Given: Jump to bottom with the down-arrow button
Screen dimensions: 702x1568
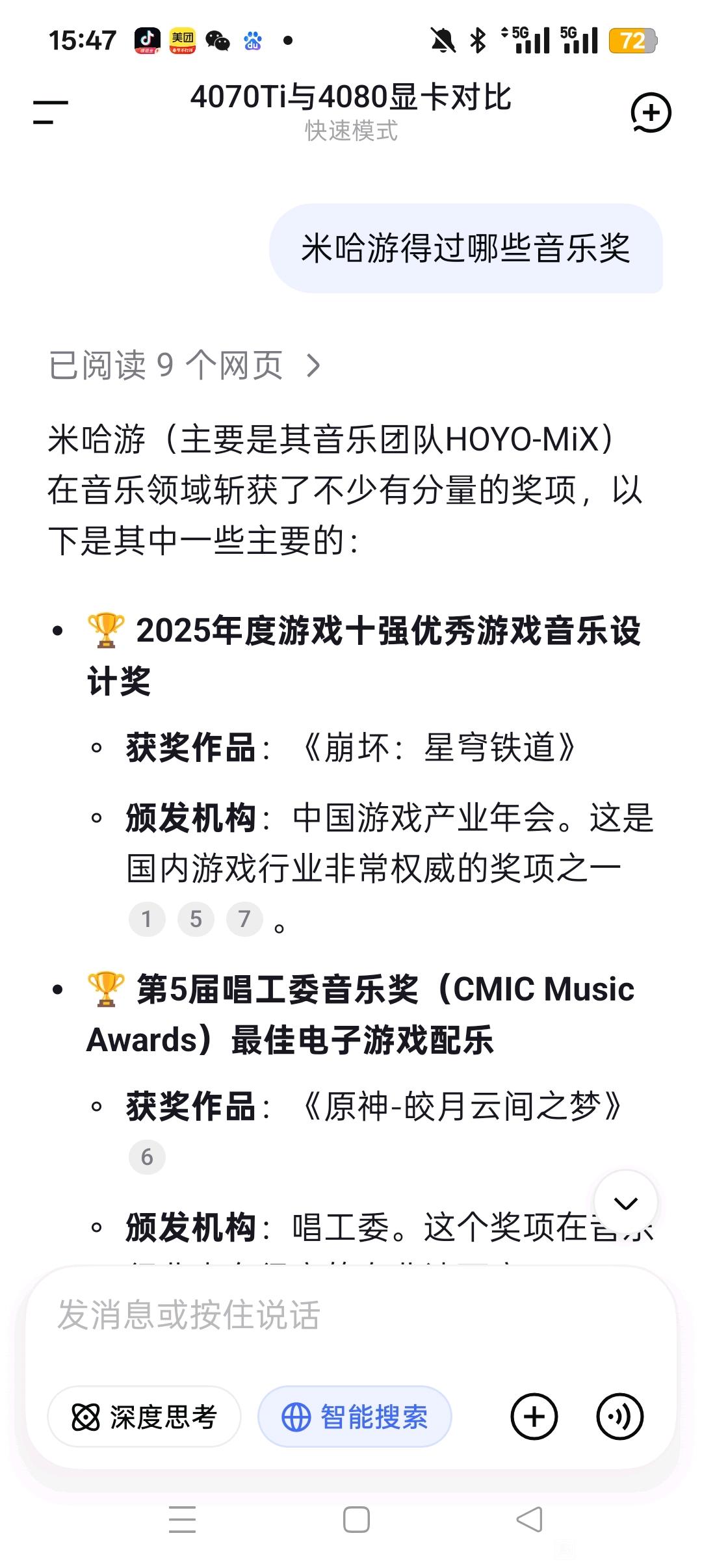Looking at the screenshot, I should coord(625,1203).
